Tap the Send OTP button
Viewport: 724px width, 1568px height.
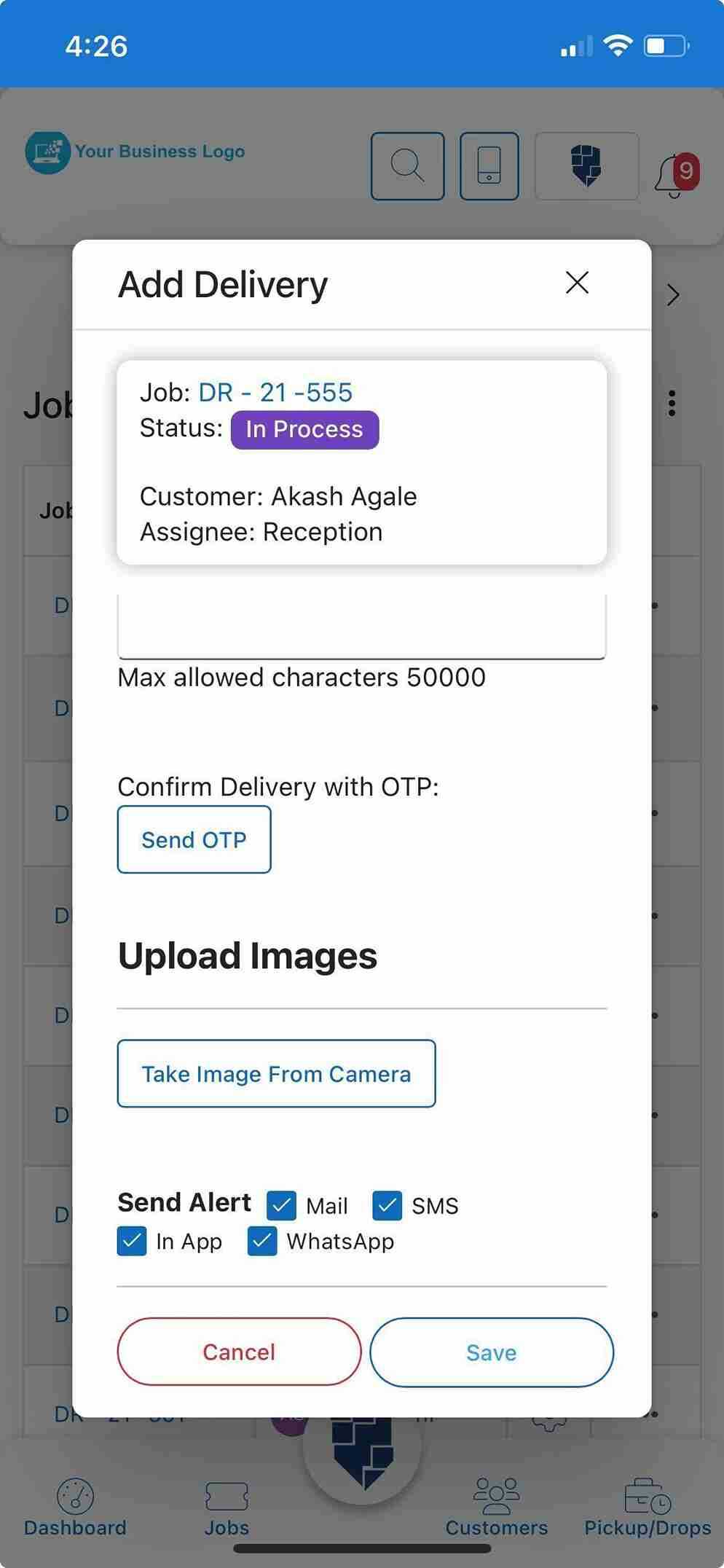point(194,839)
